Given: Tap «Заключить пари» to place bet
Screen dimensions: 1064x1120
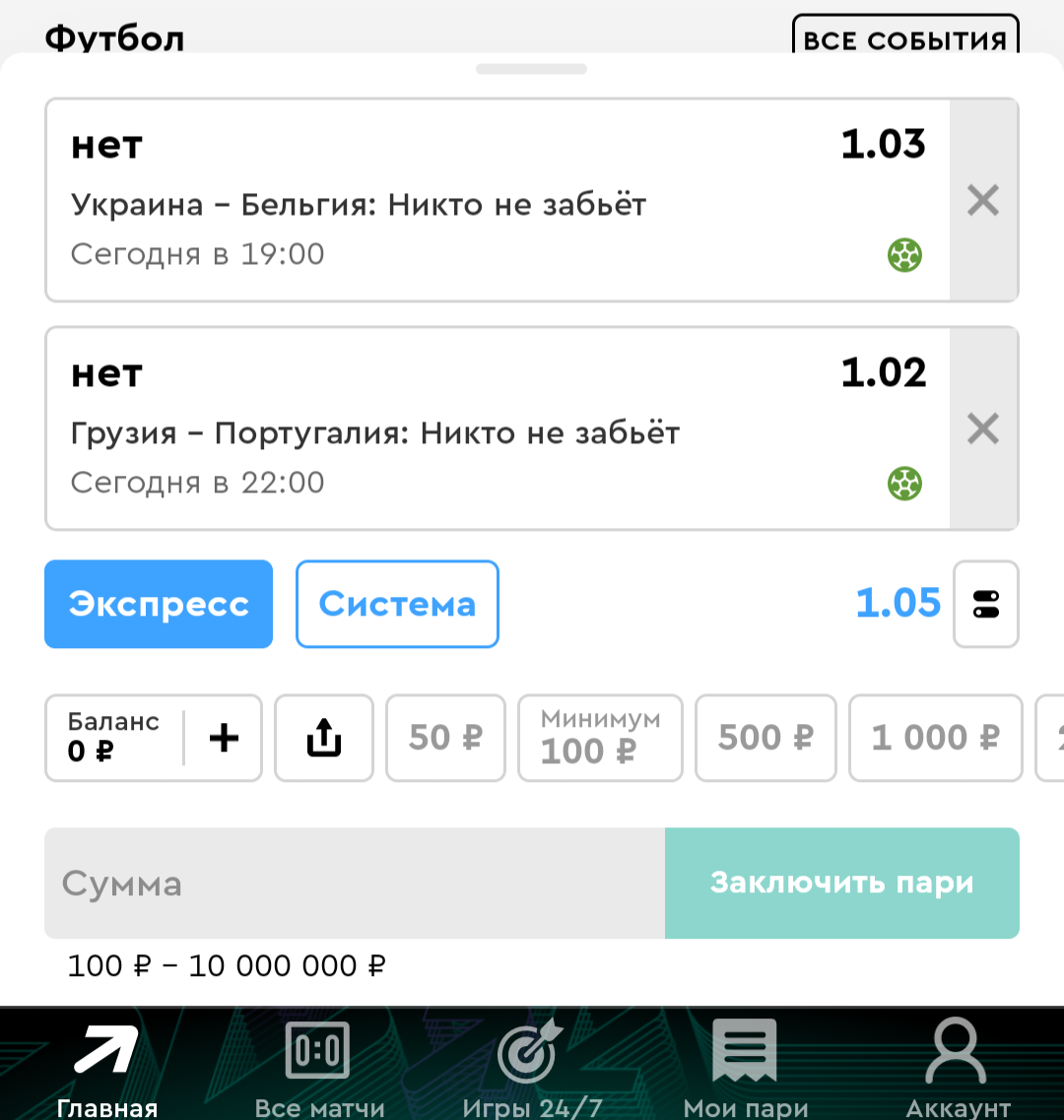Looking at the screenshot, I should [841, 884].
